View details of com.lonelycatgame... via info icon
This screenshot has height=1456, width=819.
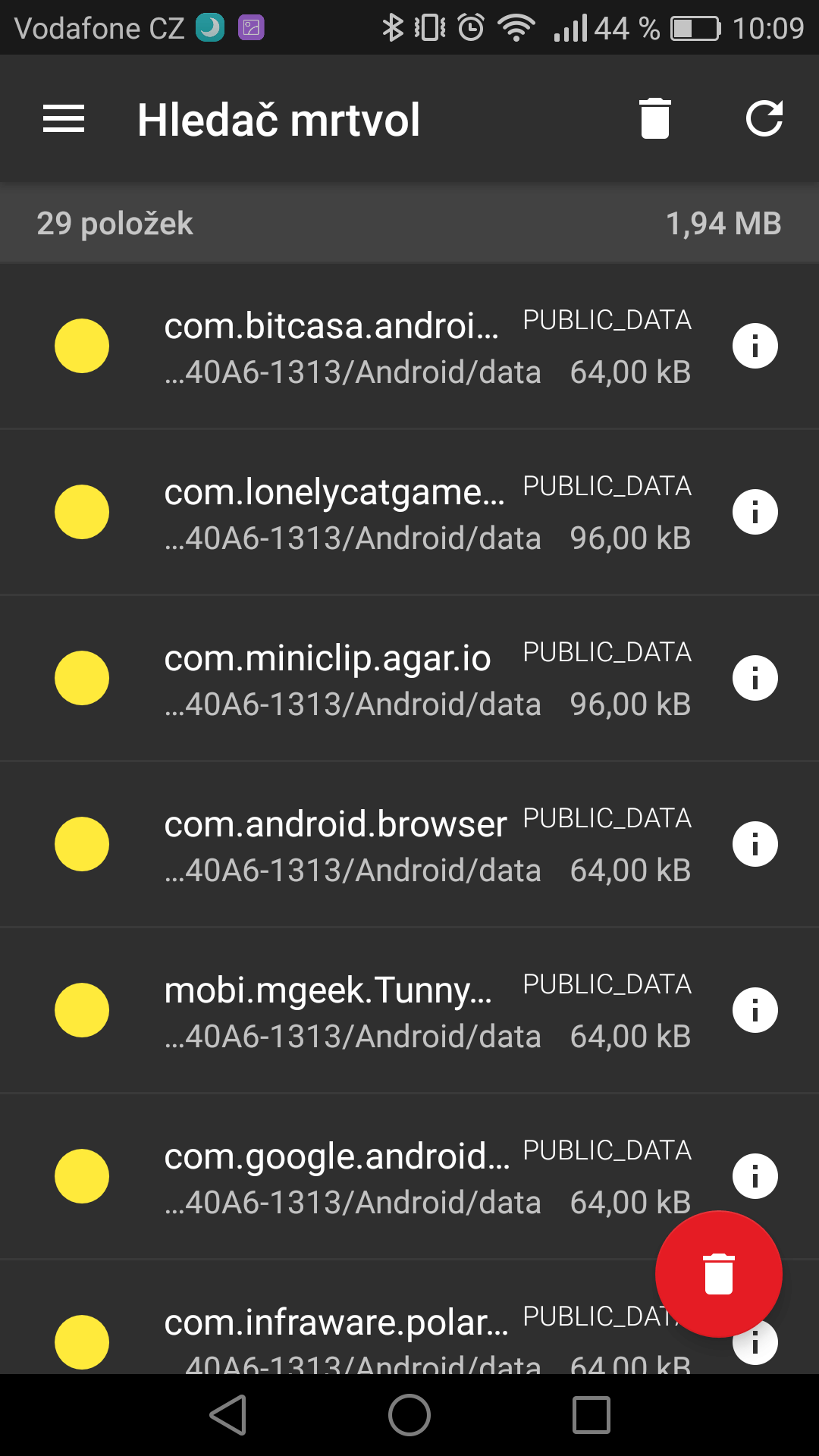755,512
